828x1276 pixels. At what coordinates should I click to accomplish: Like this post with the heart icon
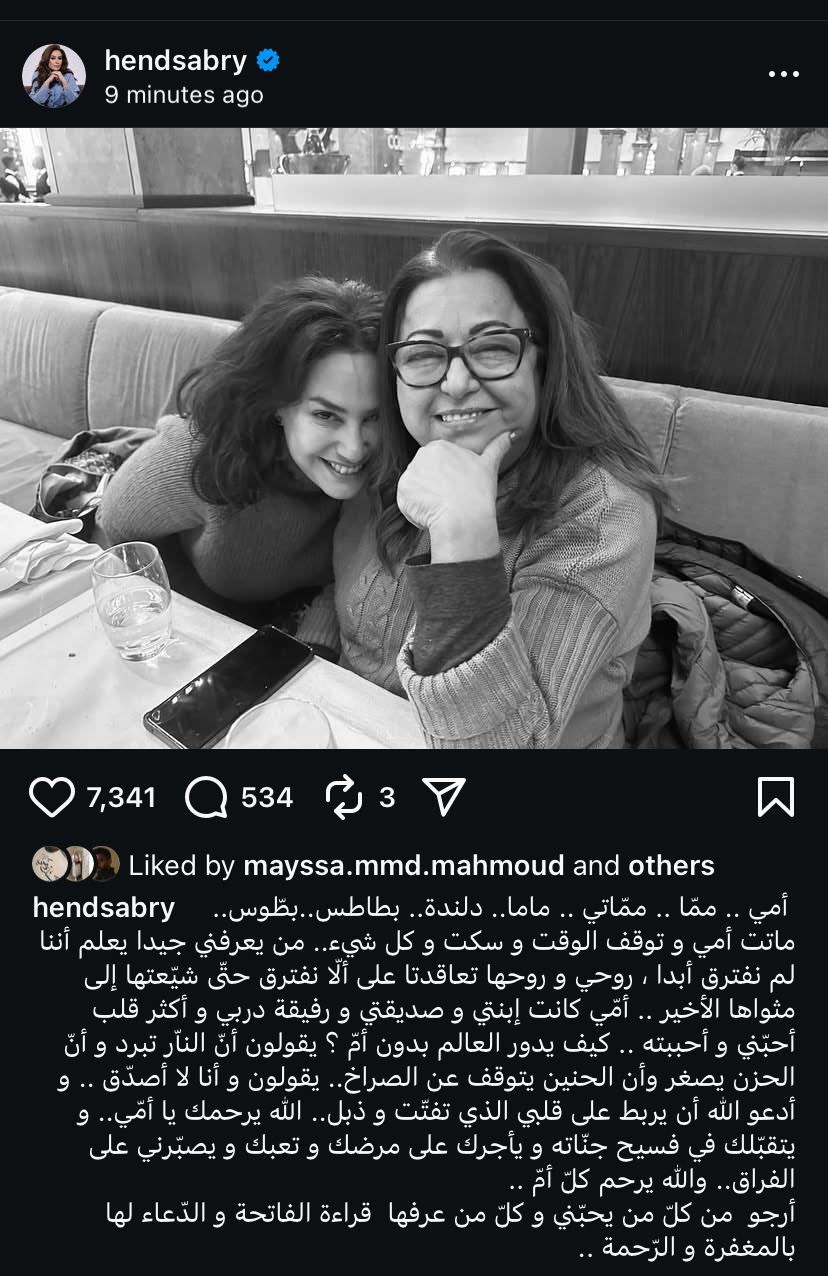(52, 797)
